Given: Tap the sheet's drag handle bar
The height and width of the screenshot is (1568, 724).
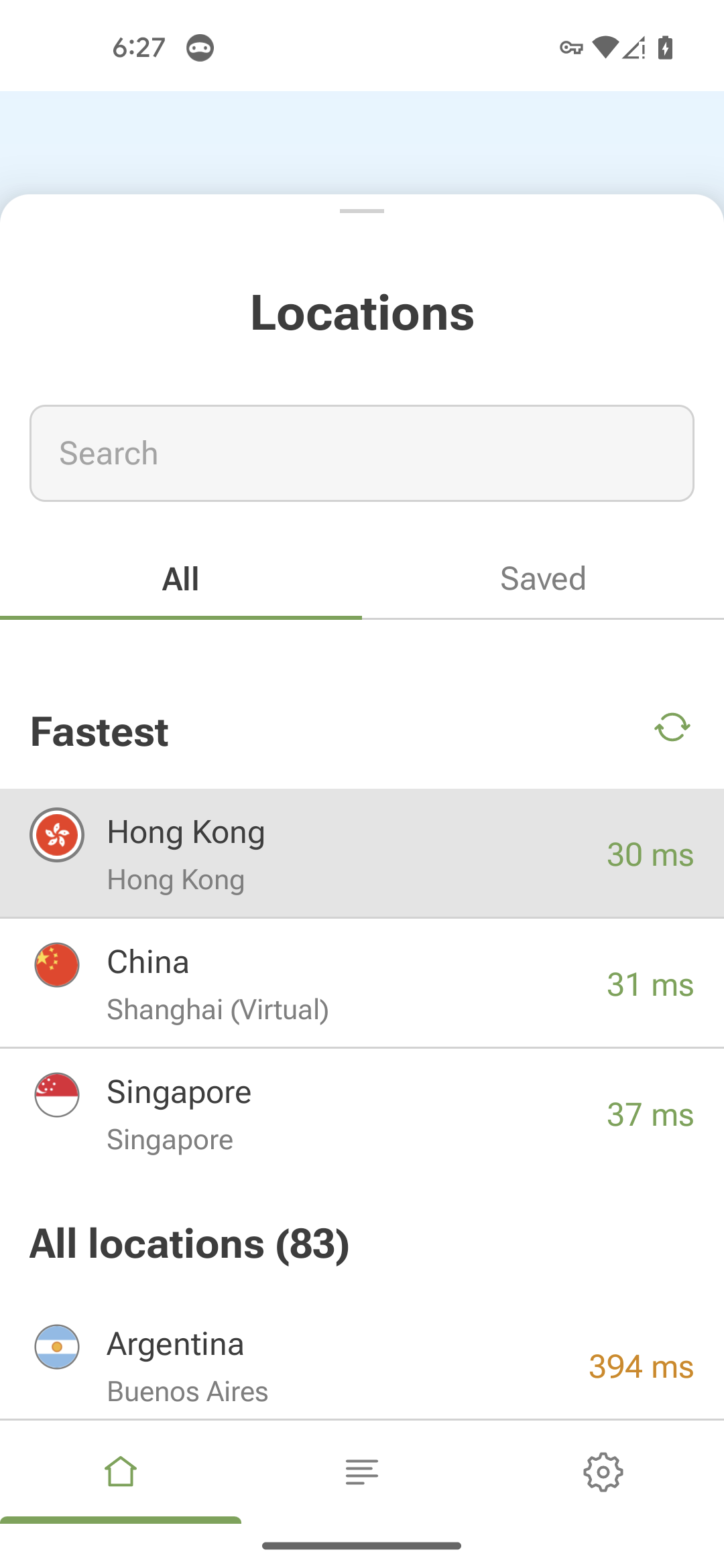Looking at the screenshot, I should coord(362,211).
